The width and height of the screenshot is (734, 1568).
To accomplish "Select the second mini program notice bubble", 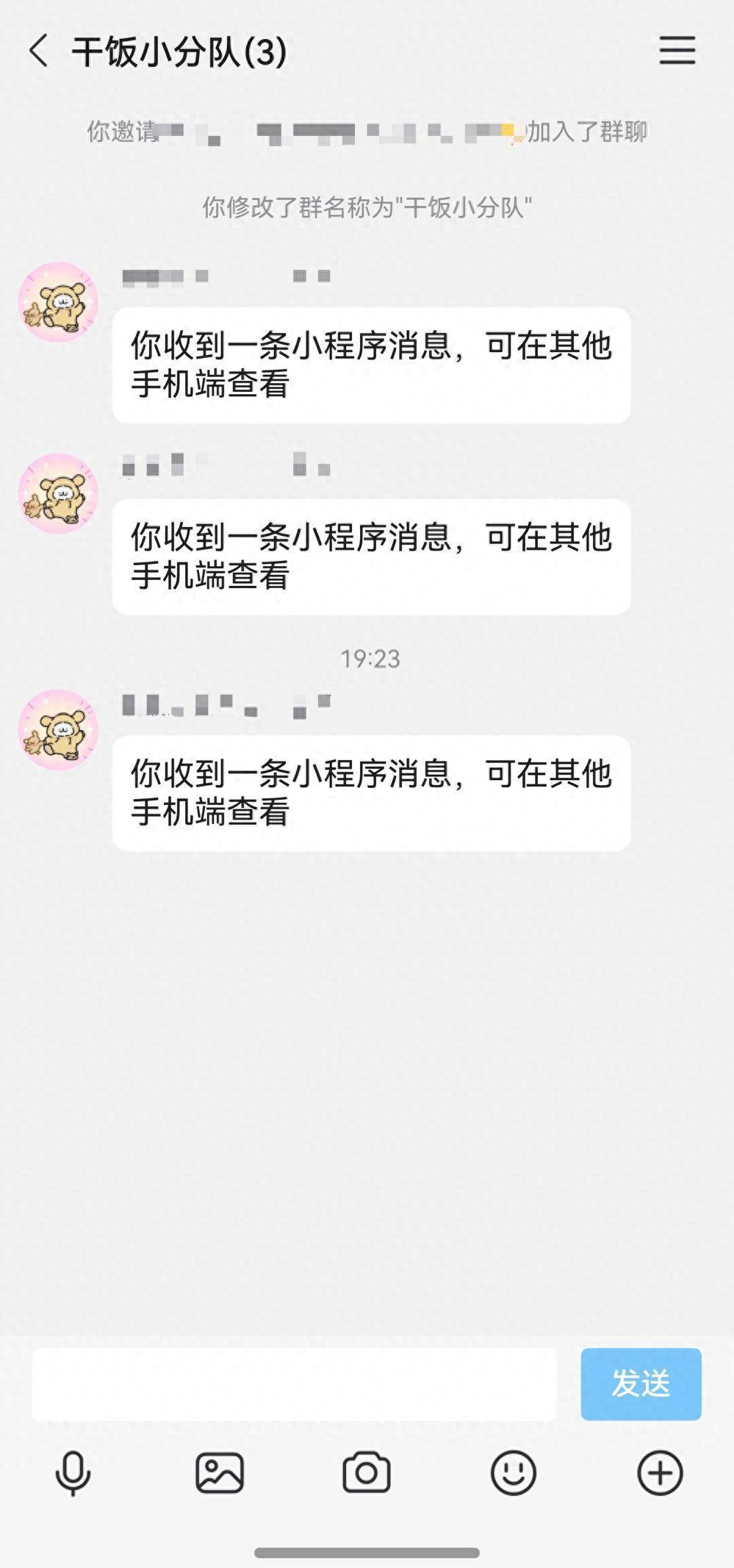I will (371, 555).
